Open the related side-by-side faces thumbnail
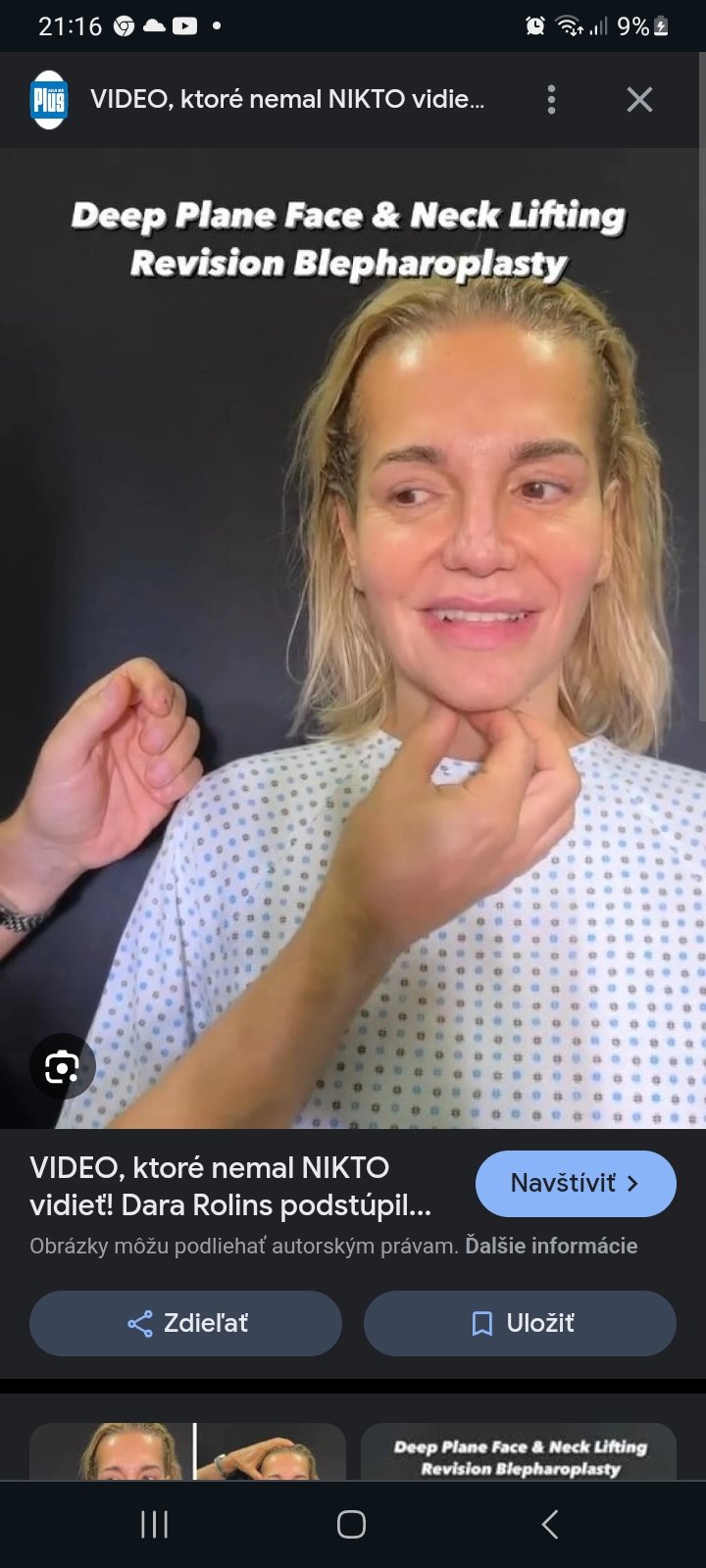This screenshot has height=1568, width=706. point(187,1451)
